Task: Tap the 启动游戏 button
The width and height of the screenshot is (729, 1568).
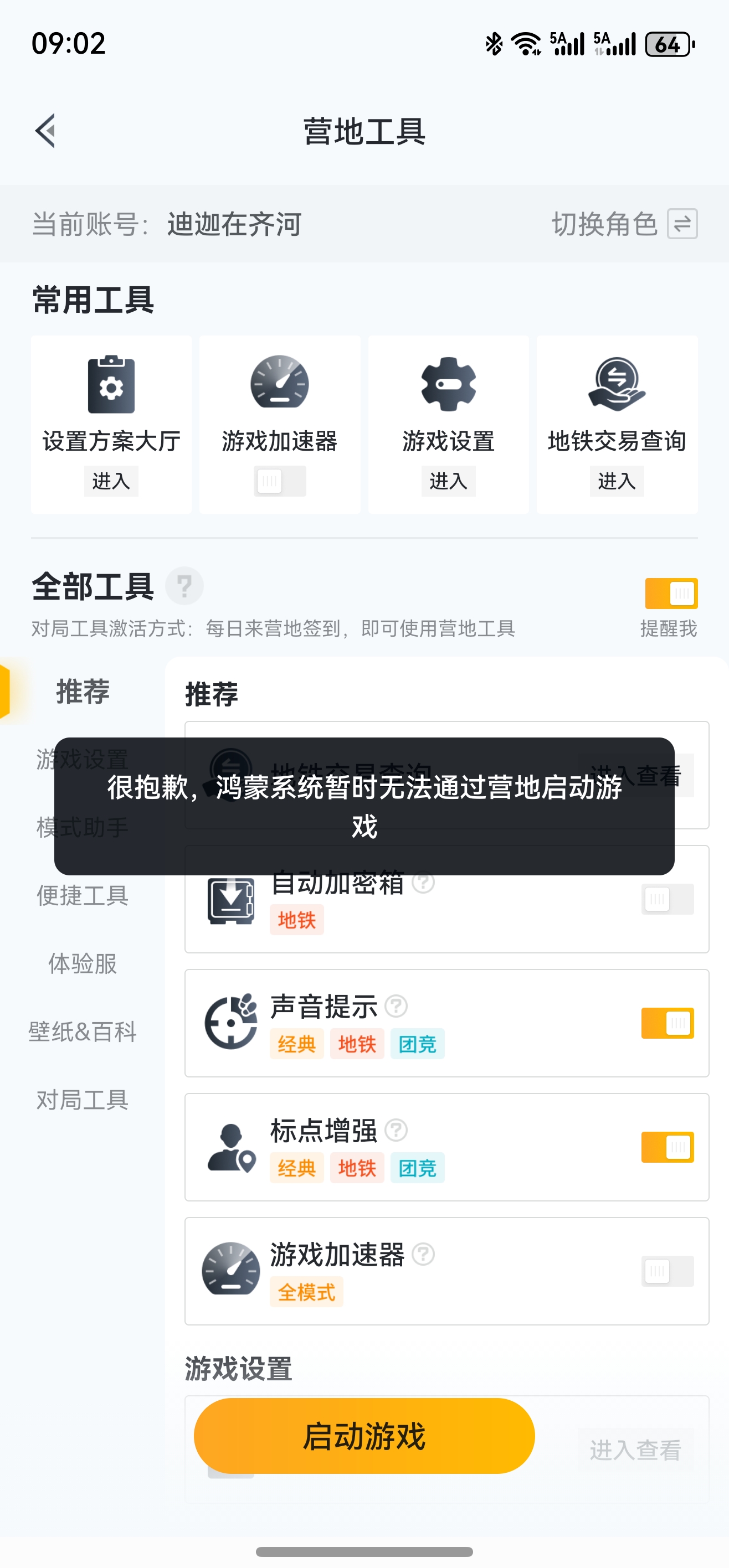Action: pyautogui.click(x=364, y=1436)
